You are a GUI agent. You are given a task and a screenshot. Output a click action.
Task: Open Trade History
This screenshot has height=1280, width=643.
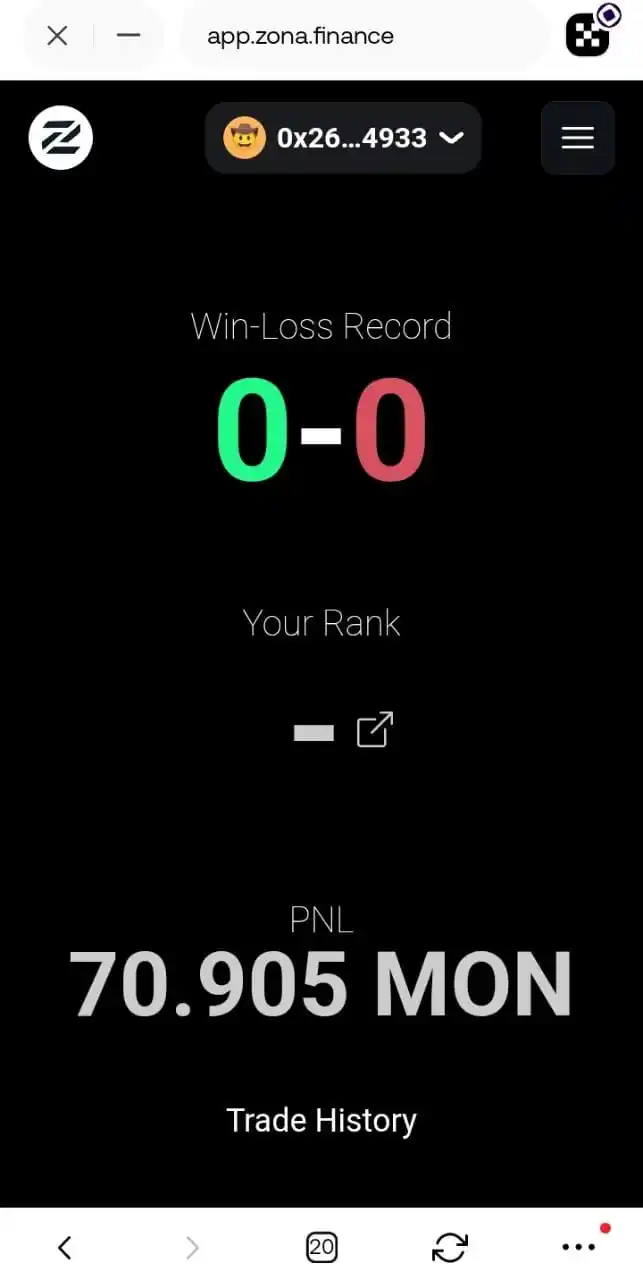pos(321,1120)
